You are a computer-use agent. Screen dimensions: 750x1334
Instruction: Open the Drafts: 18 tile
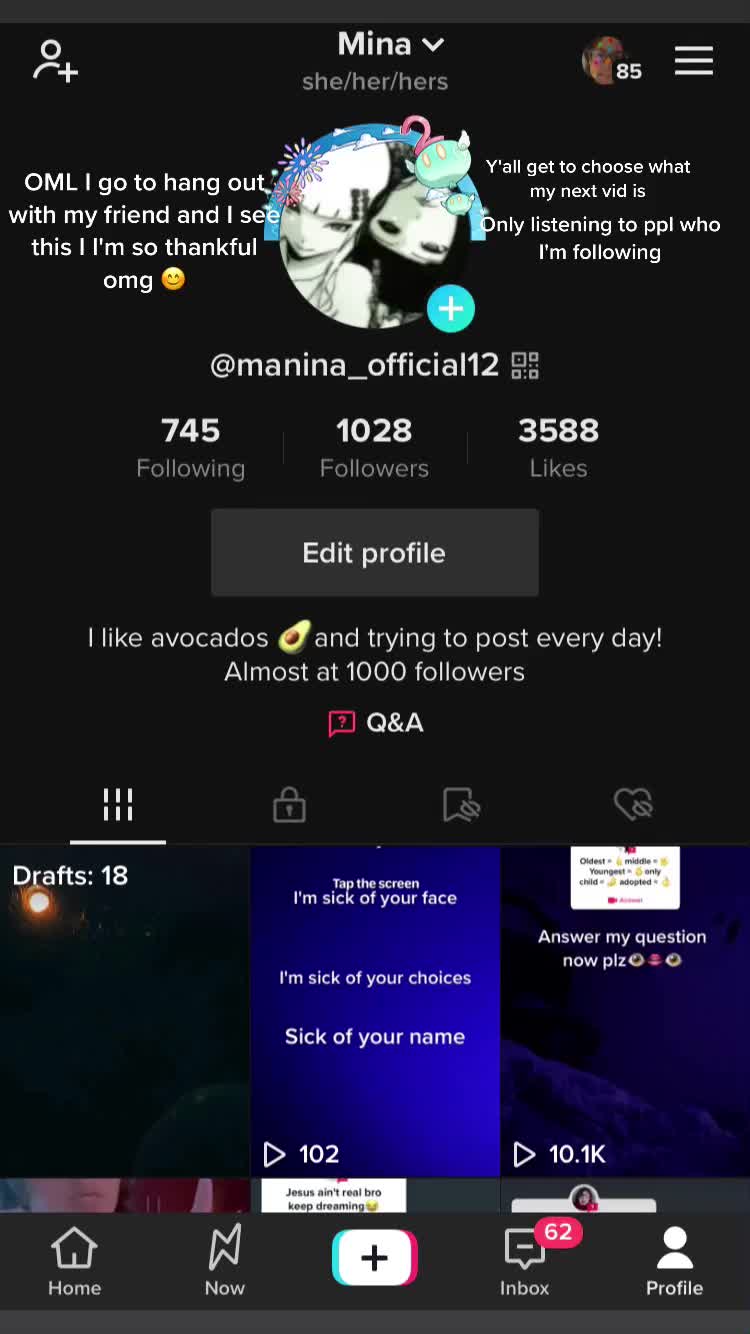coord(124,1010)
